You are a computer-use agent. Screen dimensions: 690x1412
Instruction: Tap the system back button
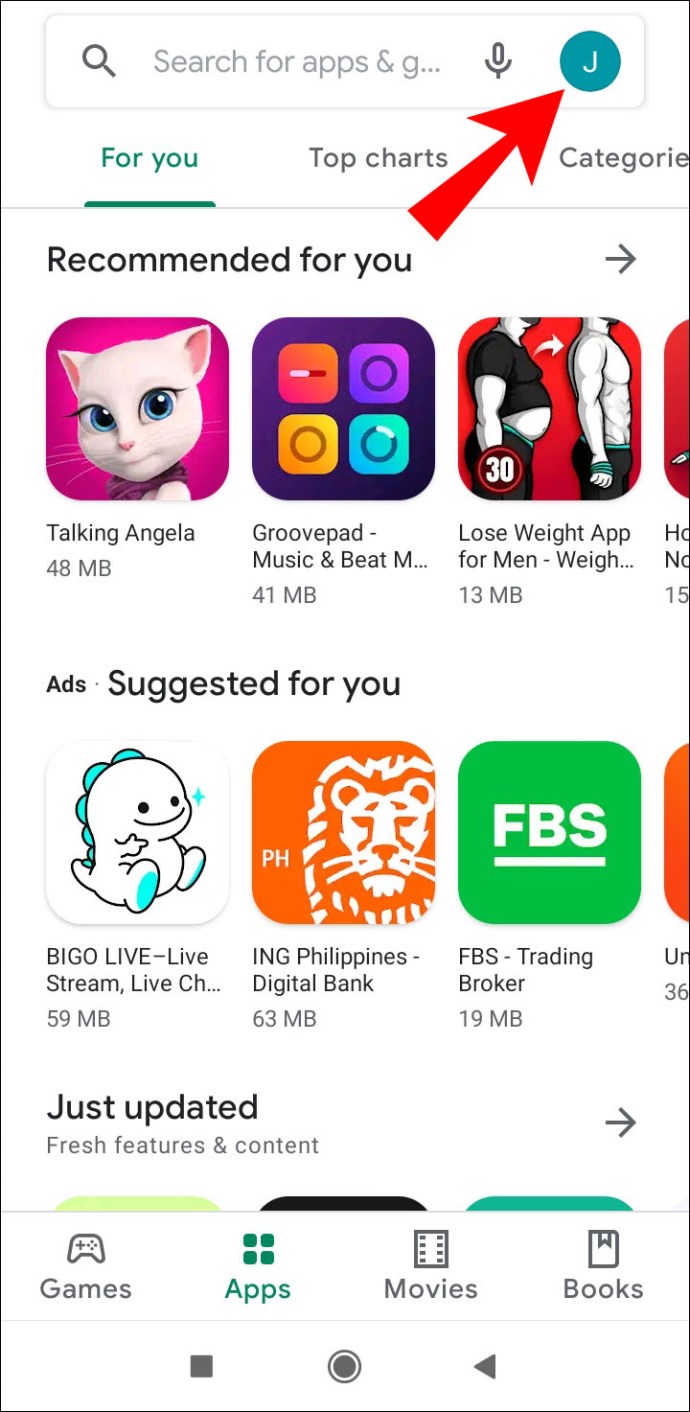485,1366
